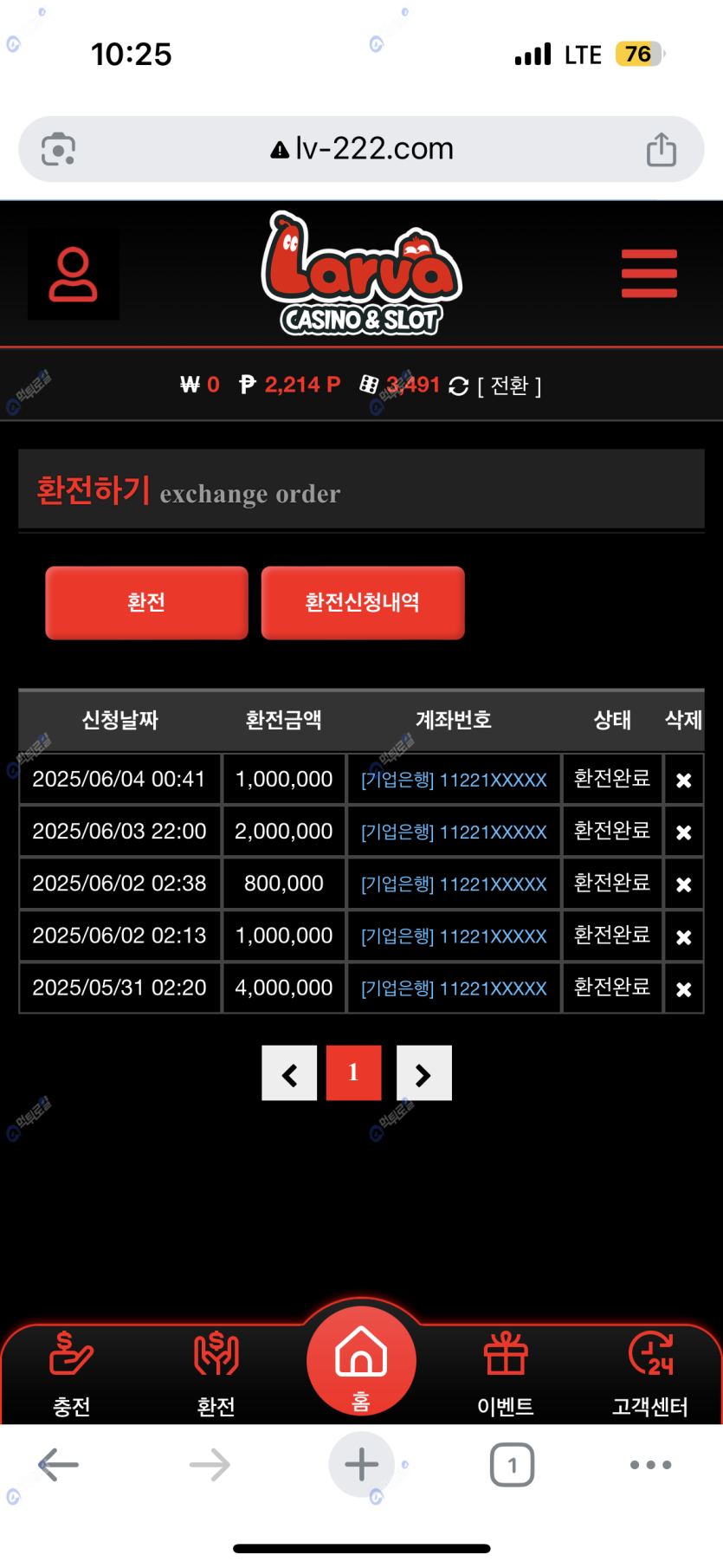Go to 홈 home tab
Screen dimensions: 723x1568
click(361, 1362)
